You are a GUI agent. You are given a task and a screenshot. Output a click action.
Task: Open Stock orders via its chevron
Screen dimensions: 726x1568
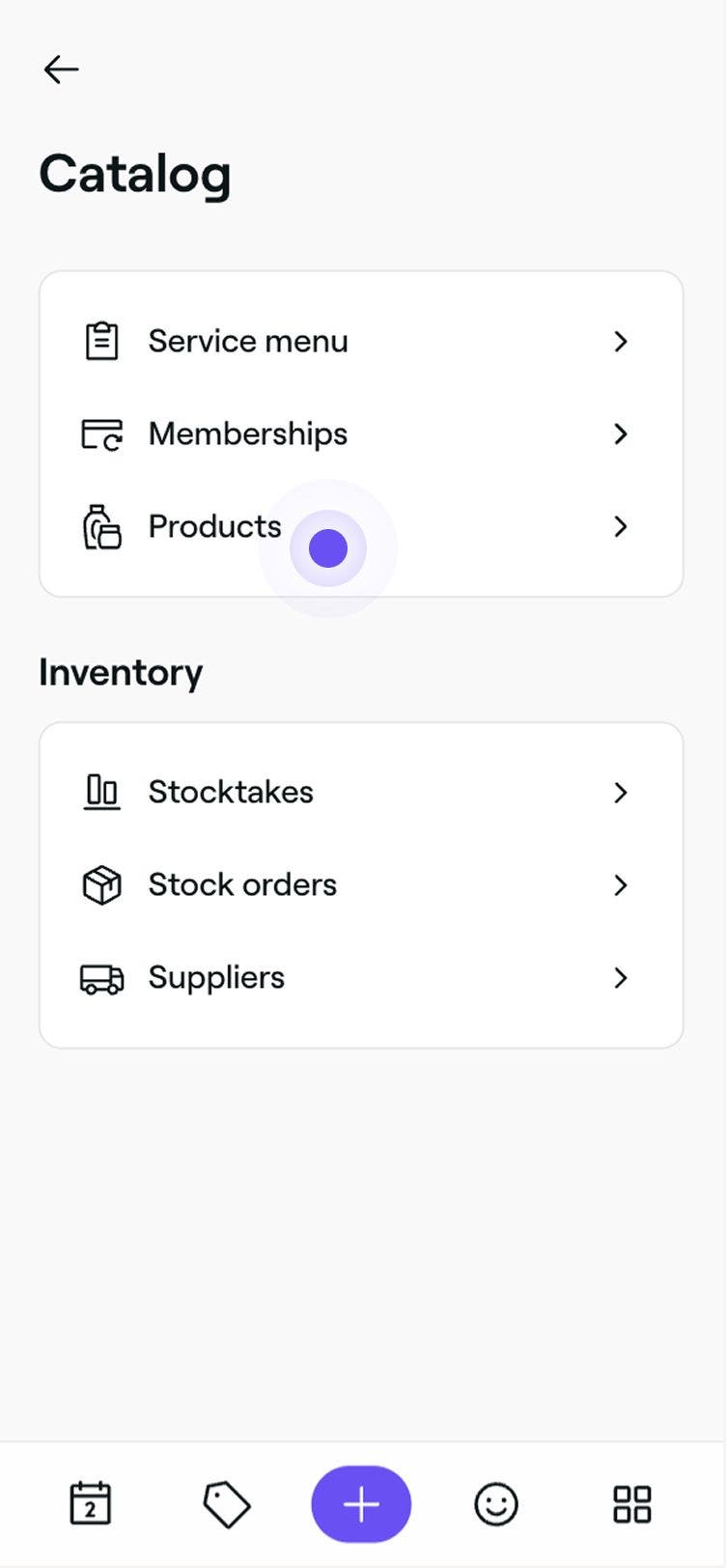(x=621, y=884)
